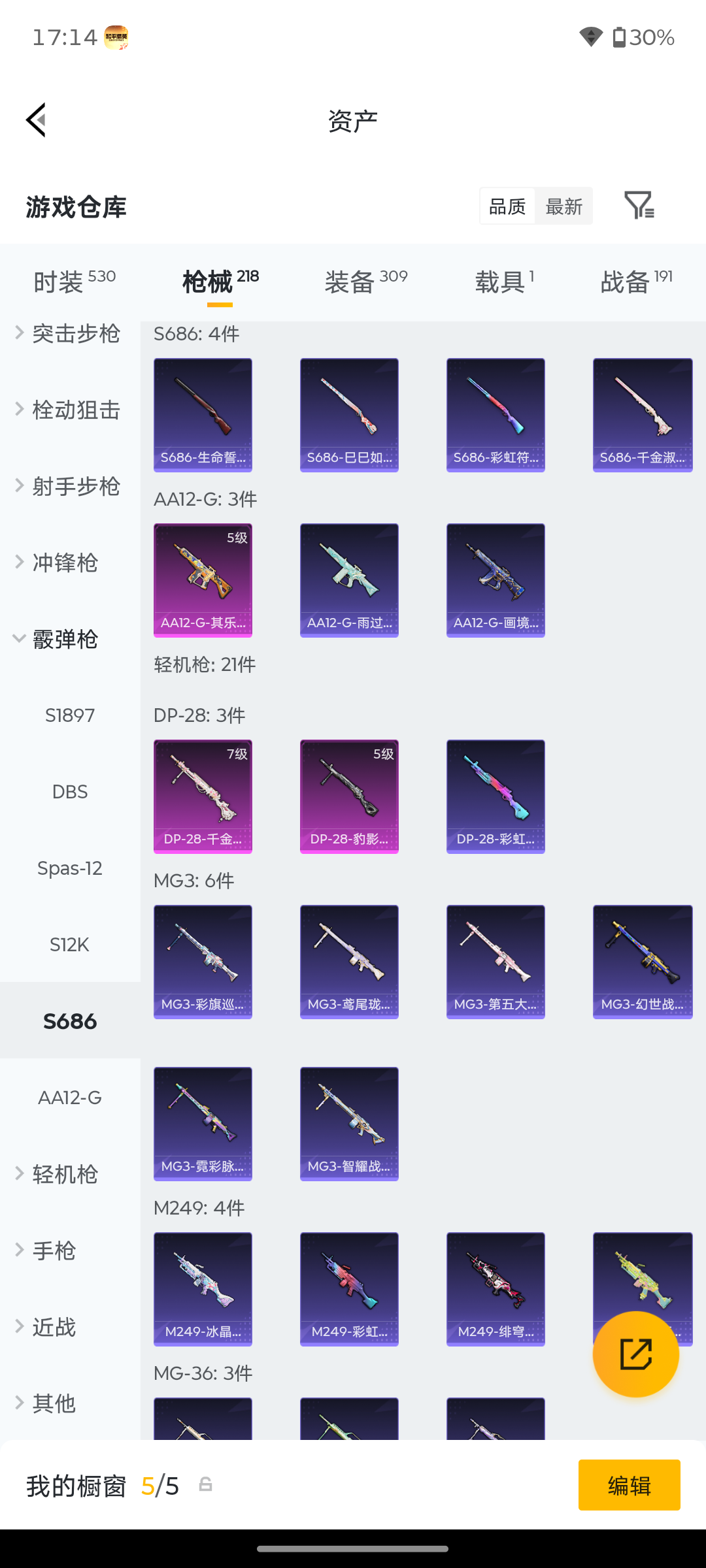The image size is (706, 1568).
Task: Expand the 栓动狙击 category
Action: coord(68,410)
